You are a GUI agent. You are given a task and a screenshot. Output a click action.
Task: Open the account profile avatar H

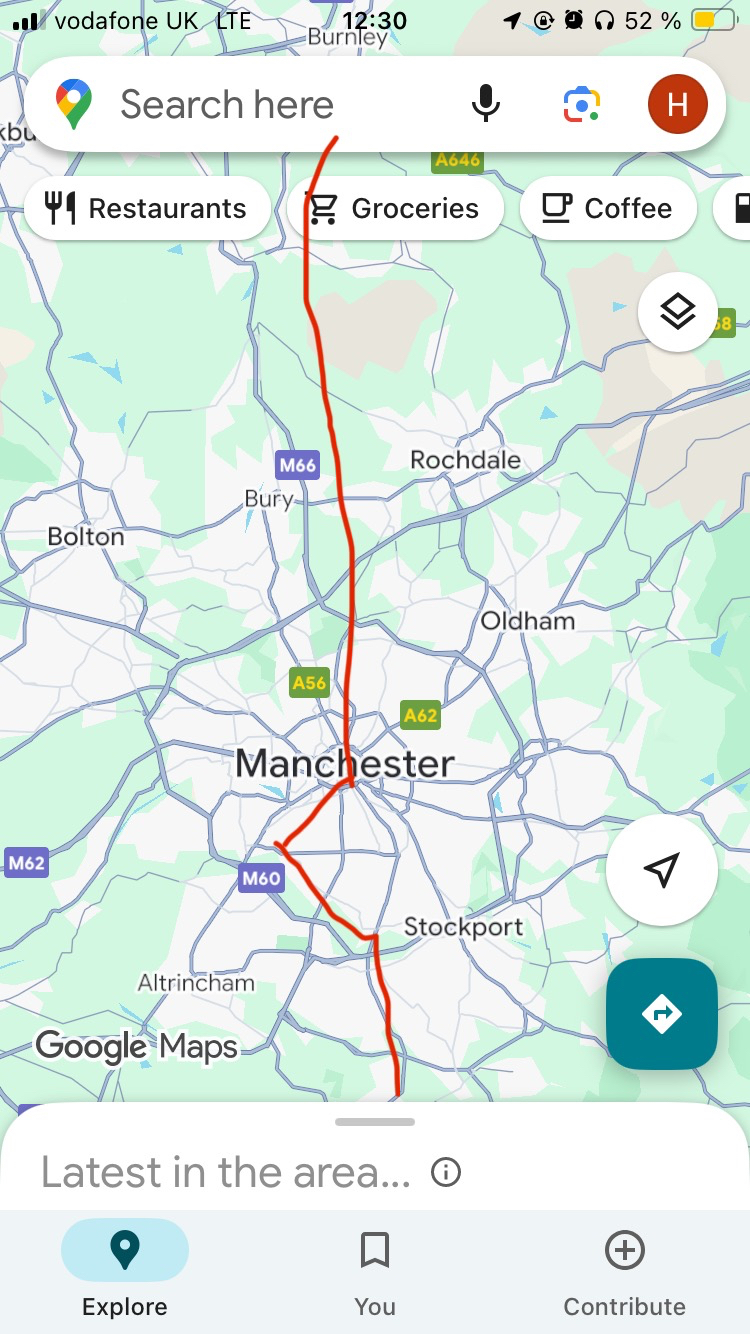[677, 104]
